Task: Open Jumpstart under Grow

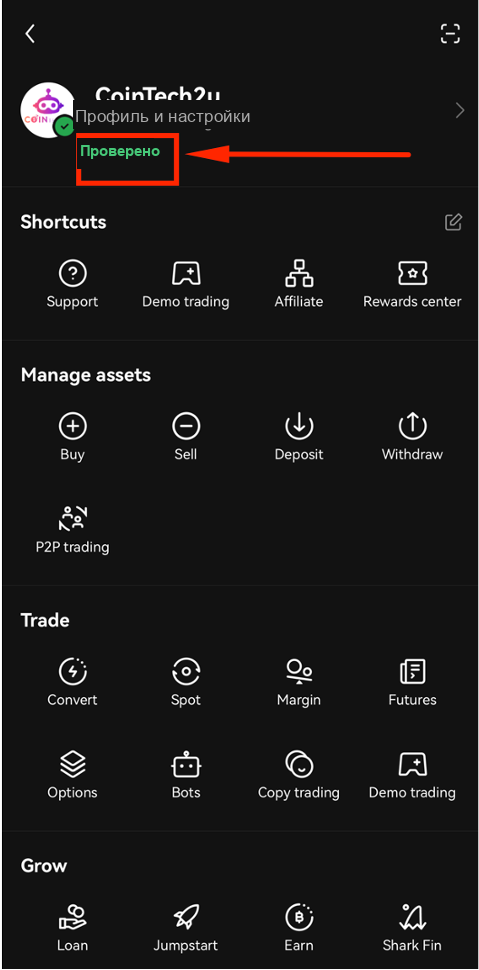Action: [186, 928]
